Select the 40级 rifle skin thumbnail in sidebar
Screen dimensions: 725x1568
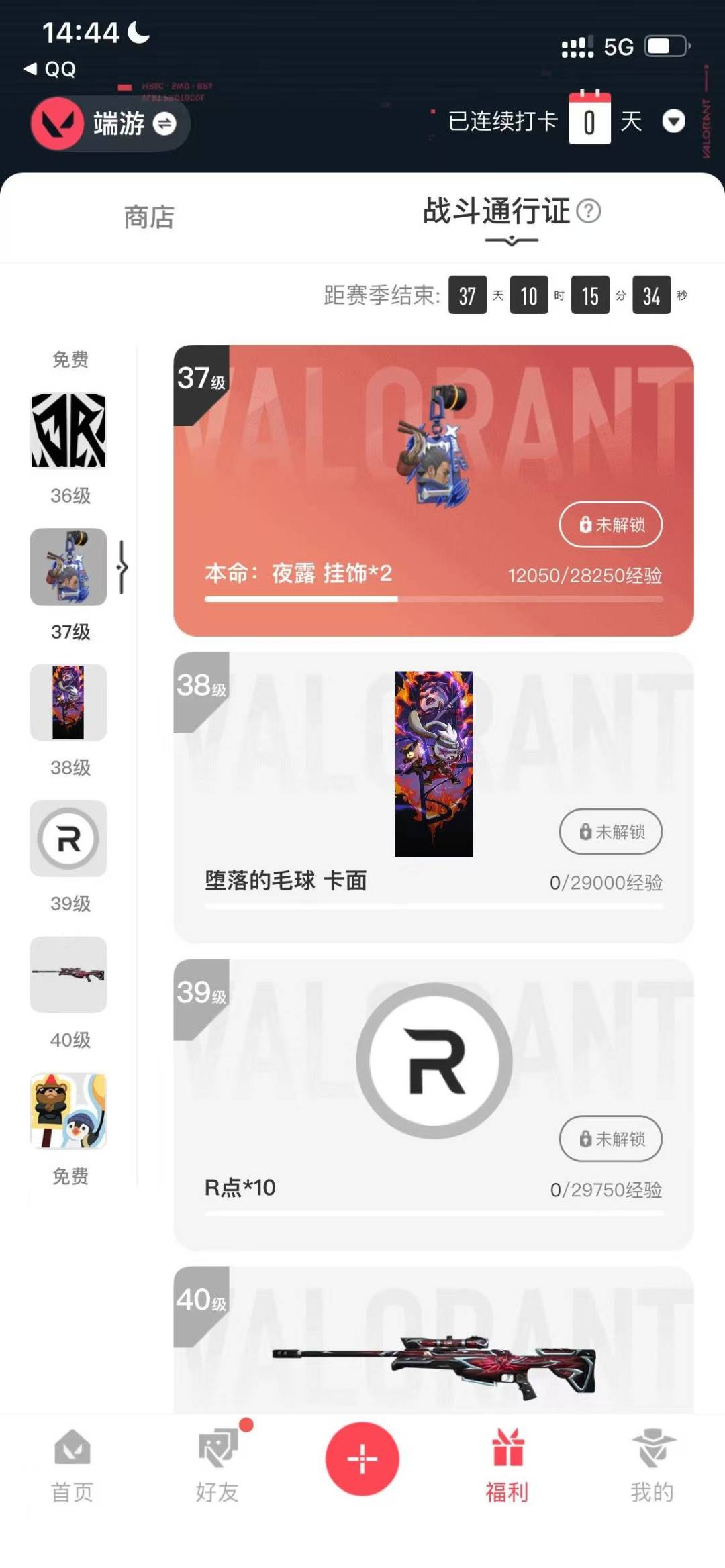pos(67,974)
